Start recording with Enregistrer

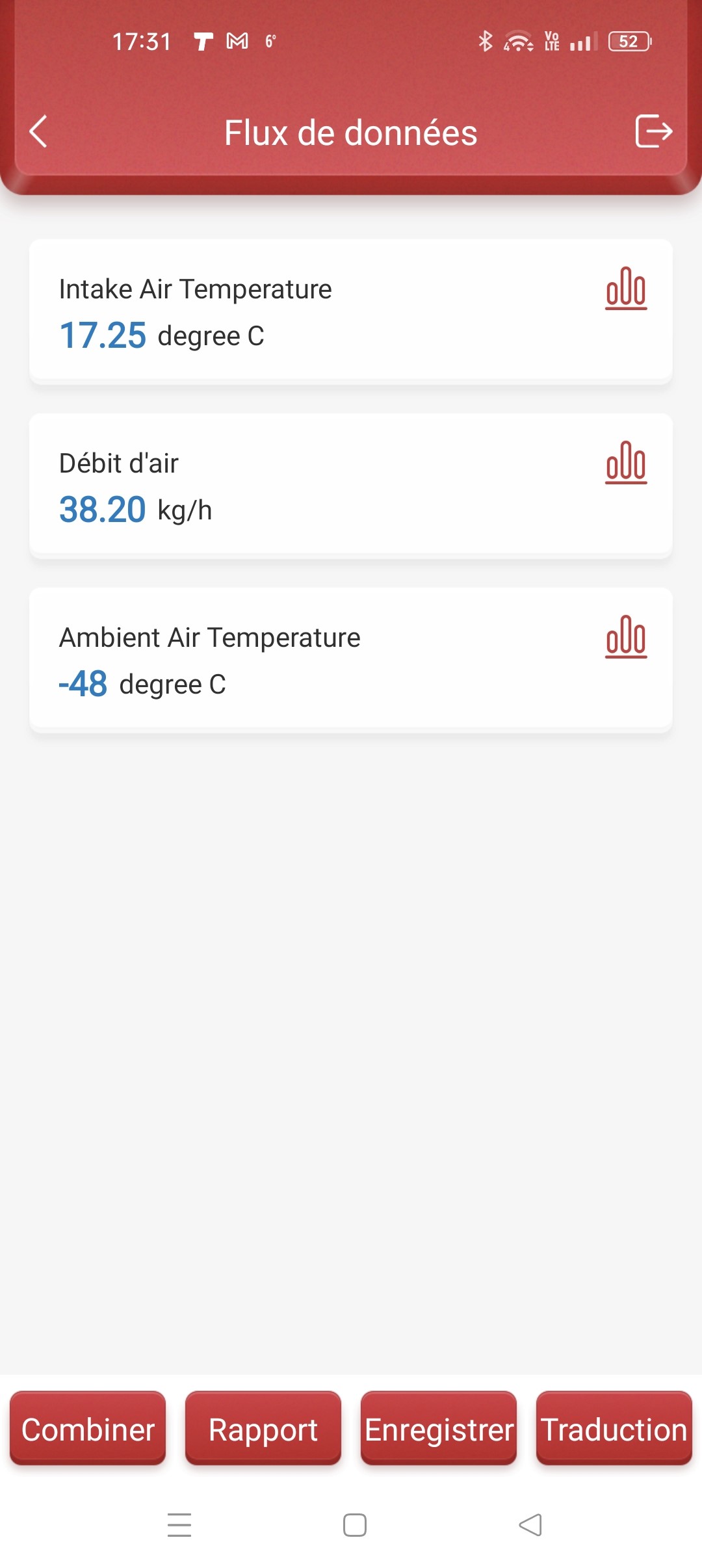[x=439, y=1429]
